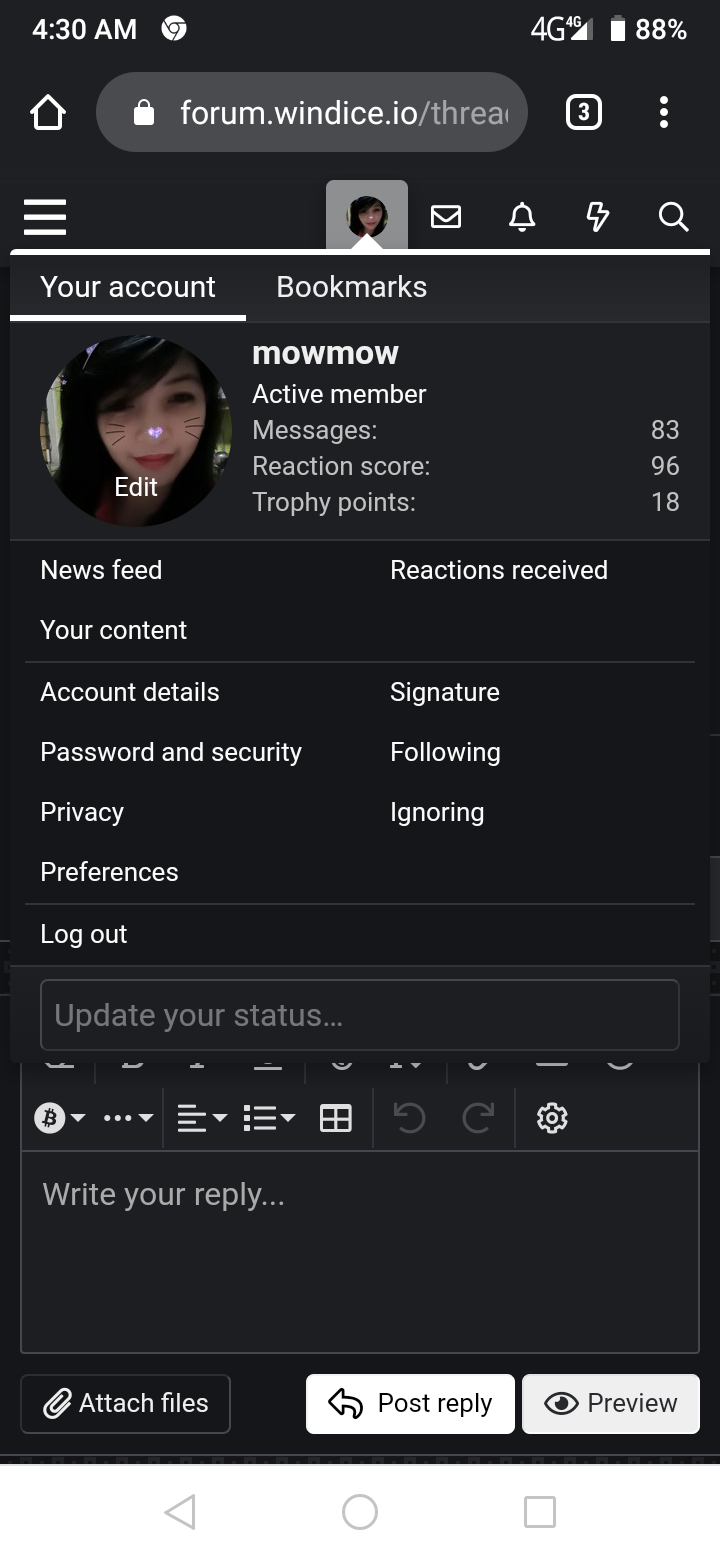
Task: Open the forum hamburger menu
Action: pos(45,216)
